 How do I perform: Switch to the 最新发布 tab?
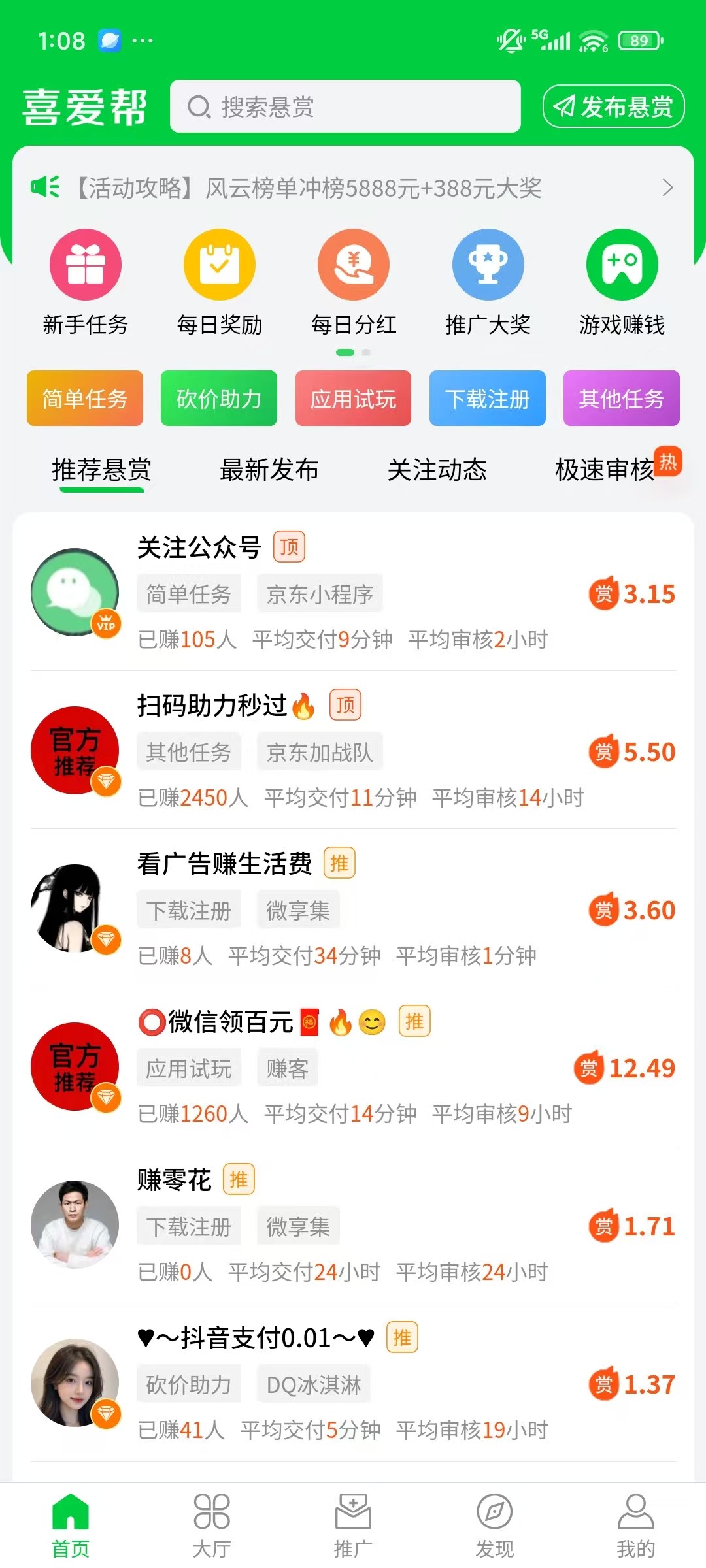point(268,470)
